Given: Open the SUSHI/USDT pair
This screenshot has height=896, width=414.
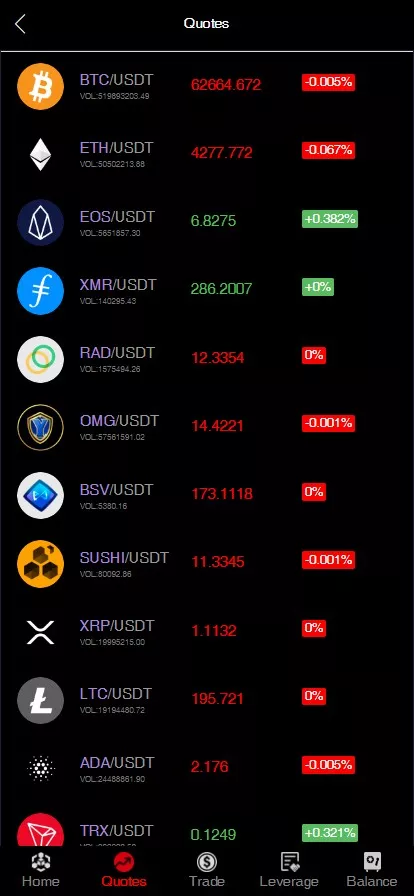Looking at the screenshot, I should 207,563.
